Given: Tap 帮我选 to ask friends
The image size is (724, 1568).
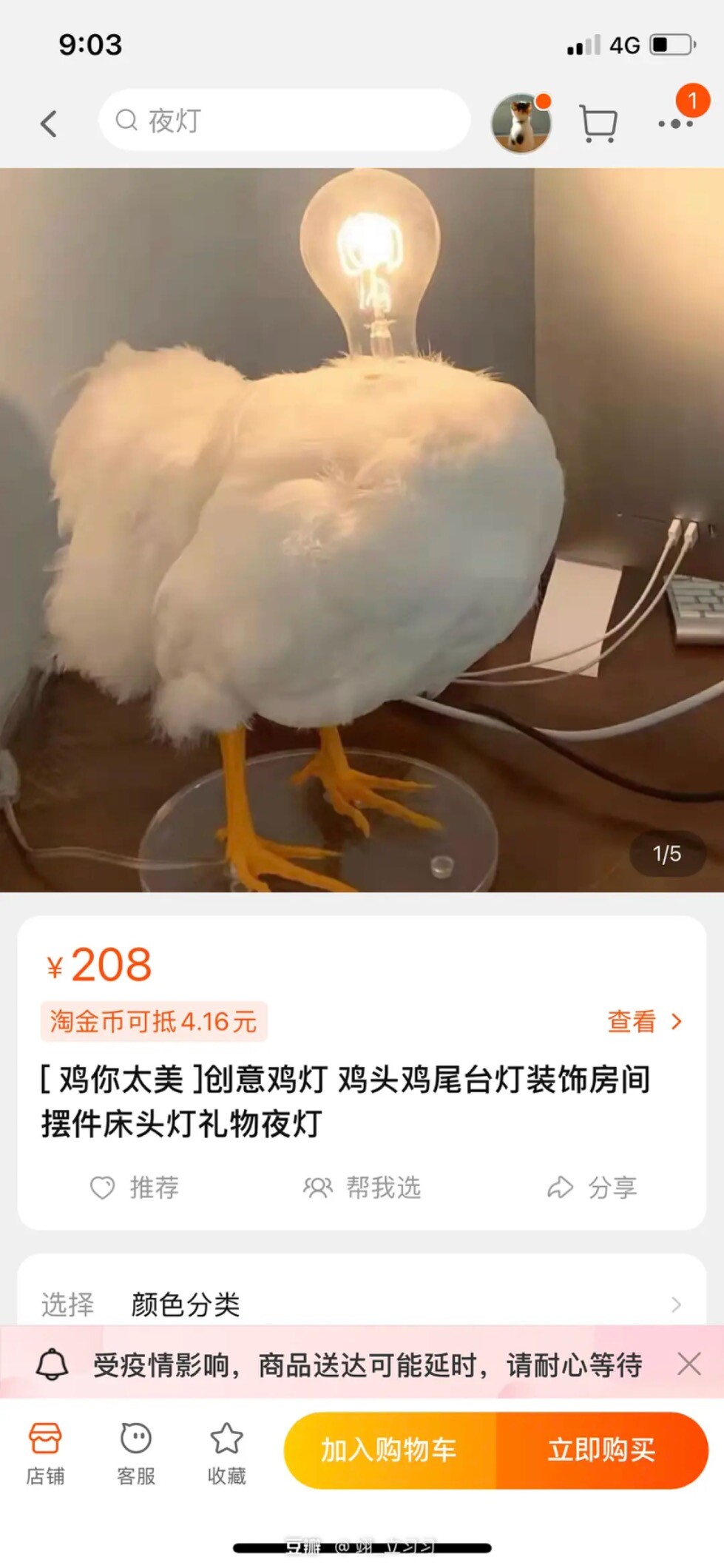Looking at the screenshot, I should coord(362,1188).
